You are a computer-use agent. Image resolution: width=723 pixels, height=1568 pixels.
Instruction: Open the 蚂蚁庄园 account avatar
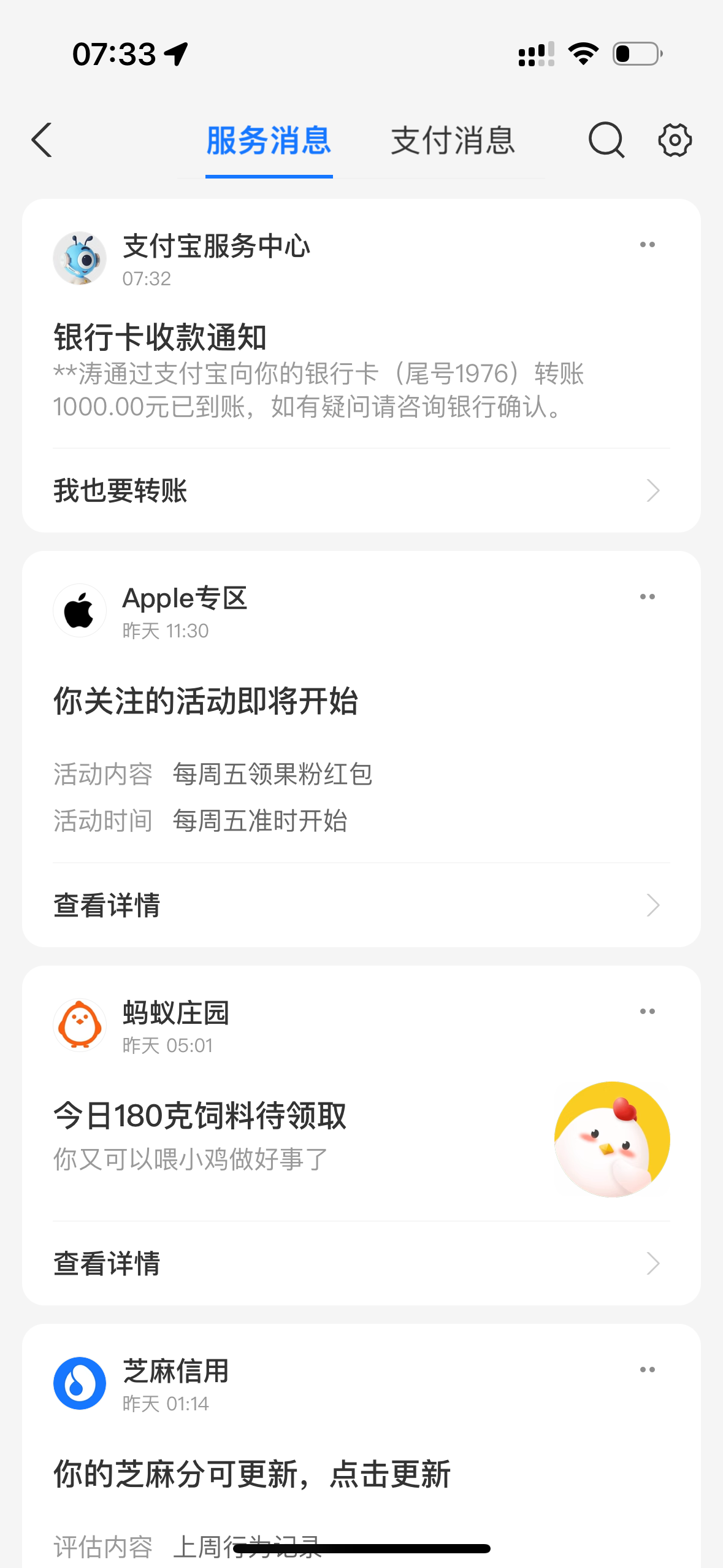(x=80, y=1025)
